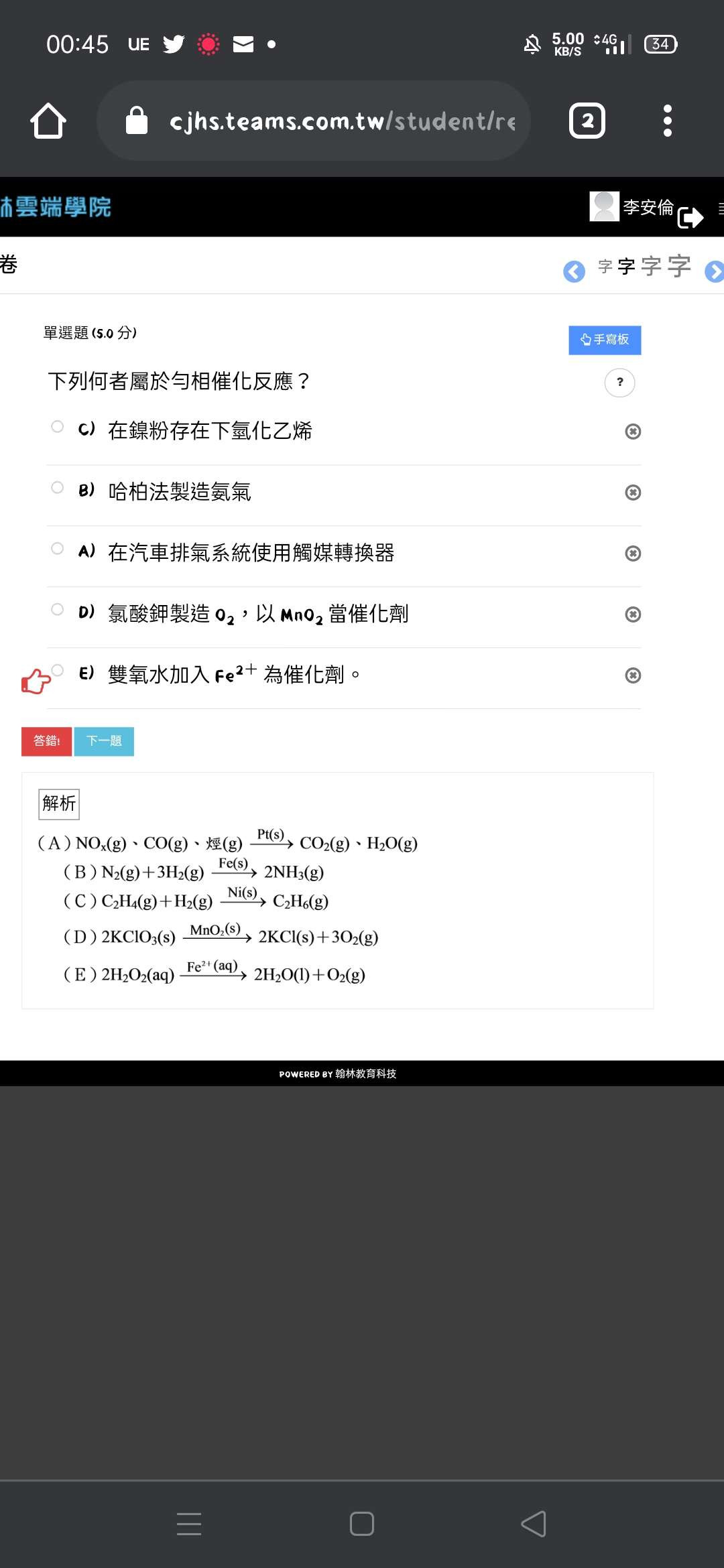Tap the cross icon beside option B

pos(632,493)
